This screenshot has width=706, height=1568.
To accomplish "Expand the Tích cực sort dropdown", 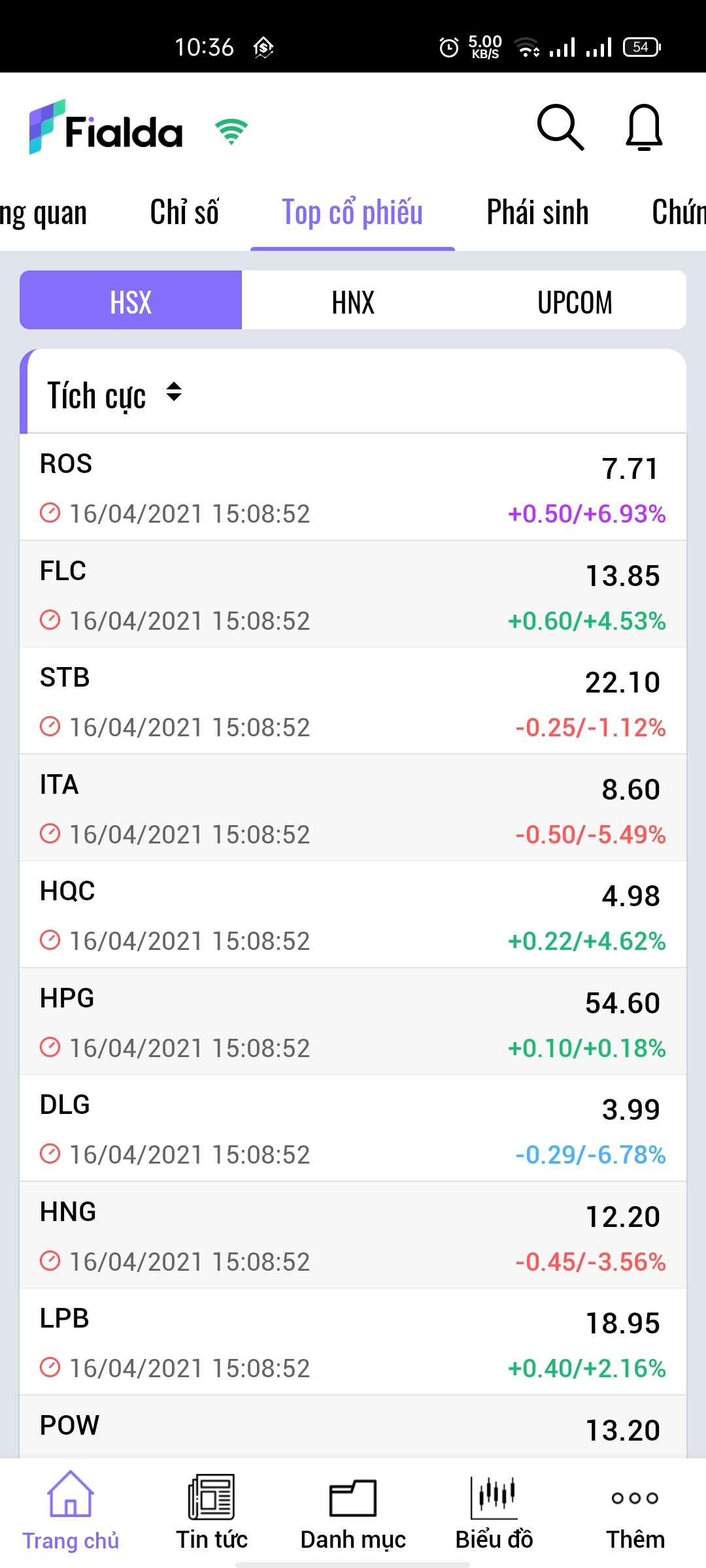I will 114,395.
